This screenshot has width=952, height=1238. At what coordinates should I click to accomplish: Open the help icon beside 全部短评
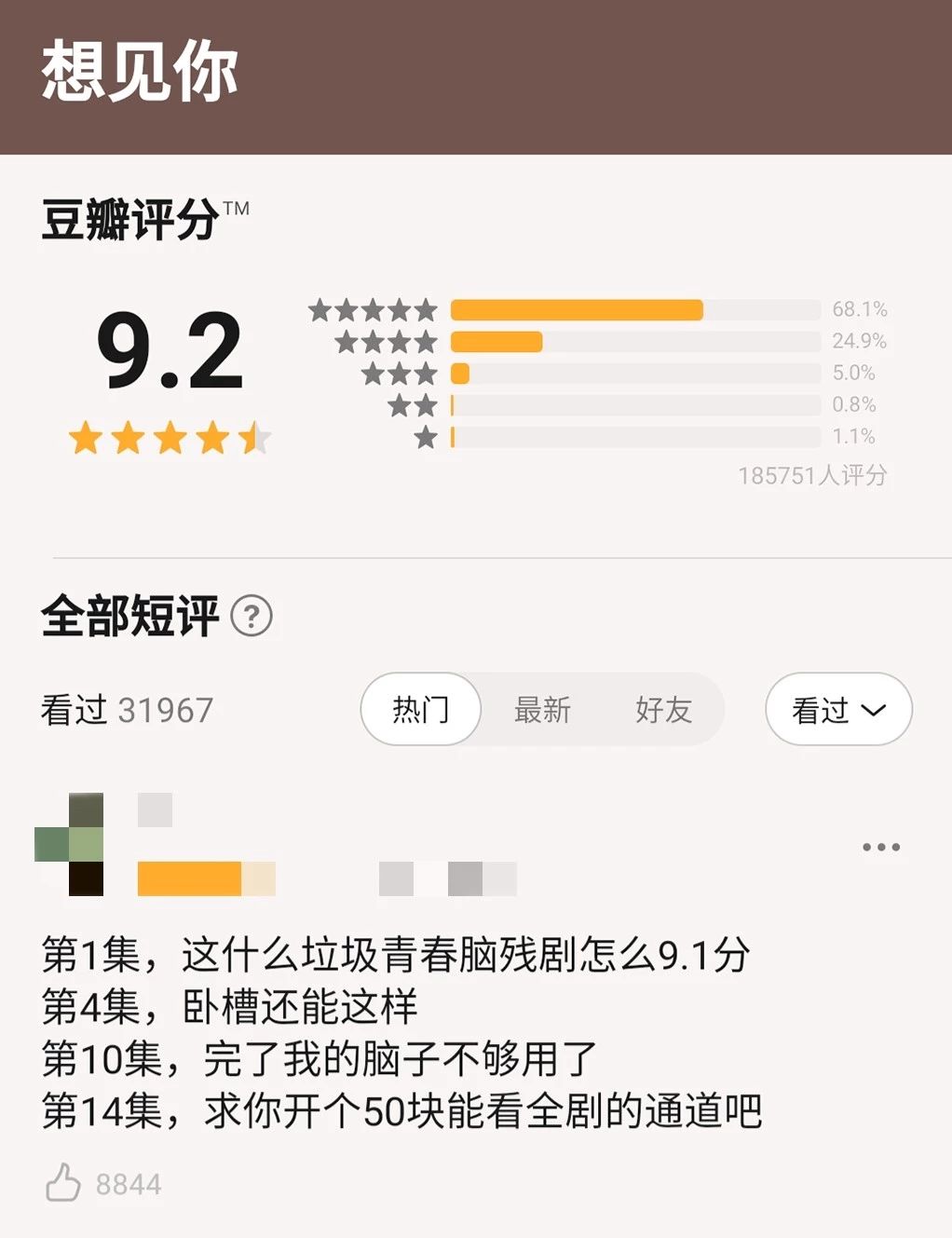pos(252,616)
